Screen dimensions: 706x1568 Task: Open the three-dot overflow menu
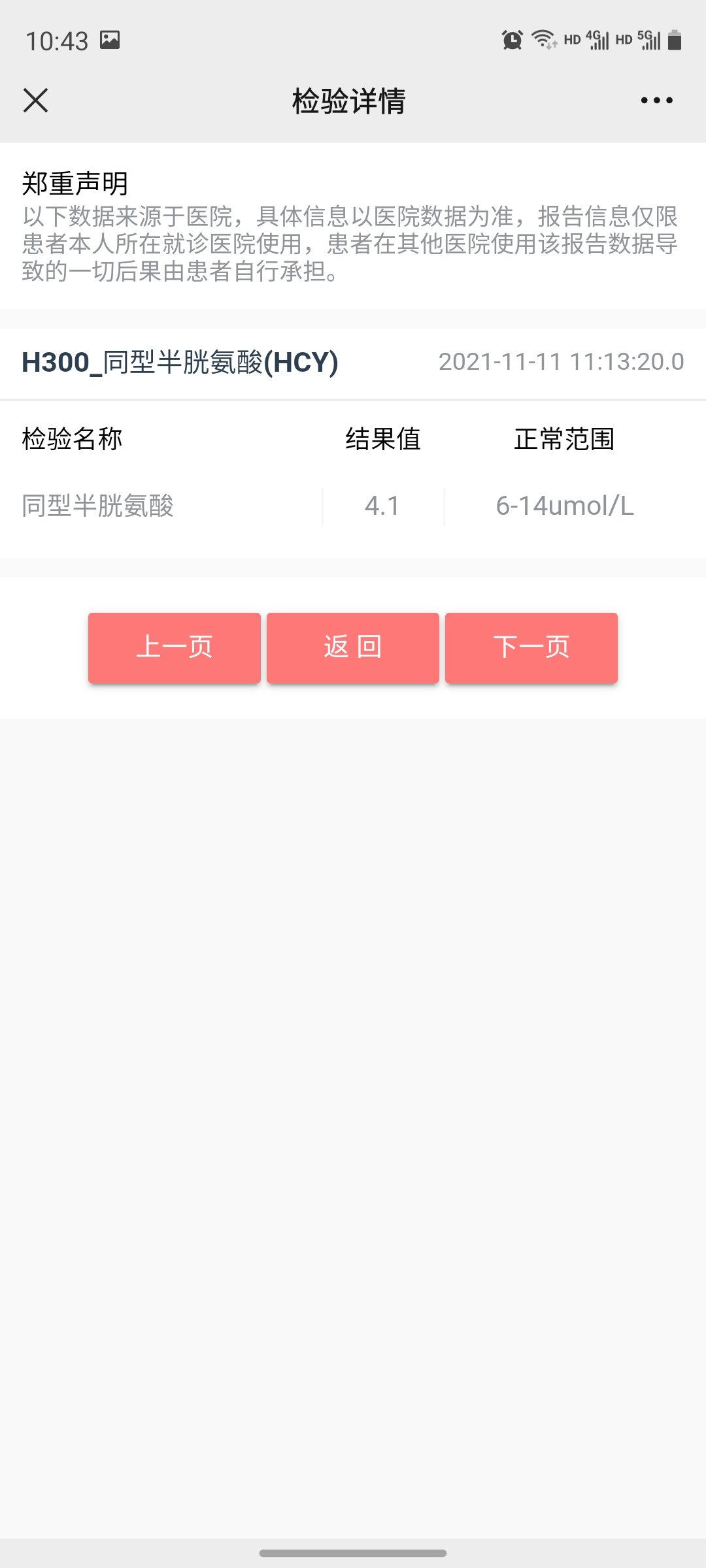(x=656, y=101)
